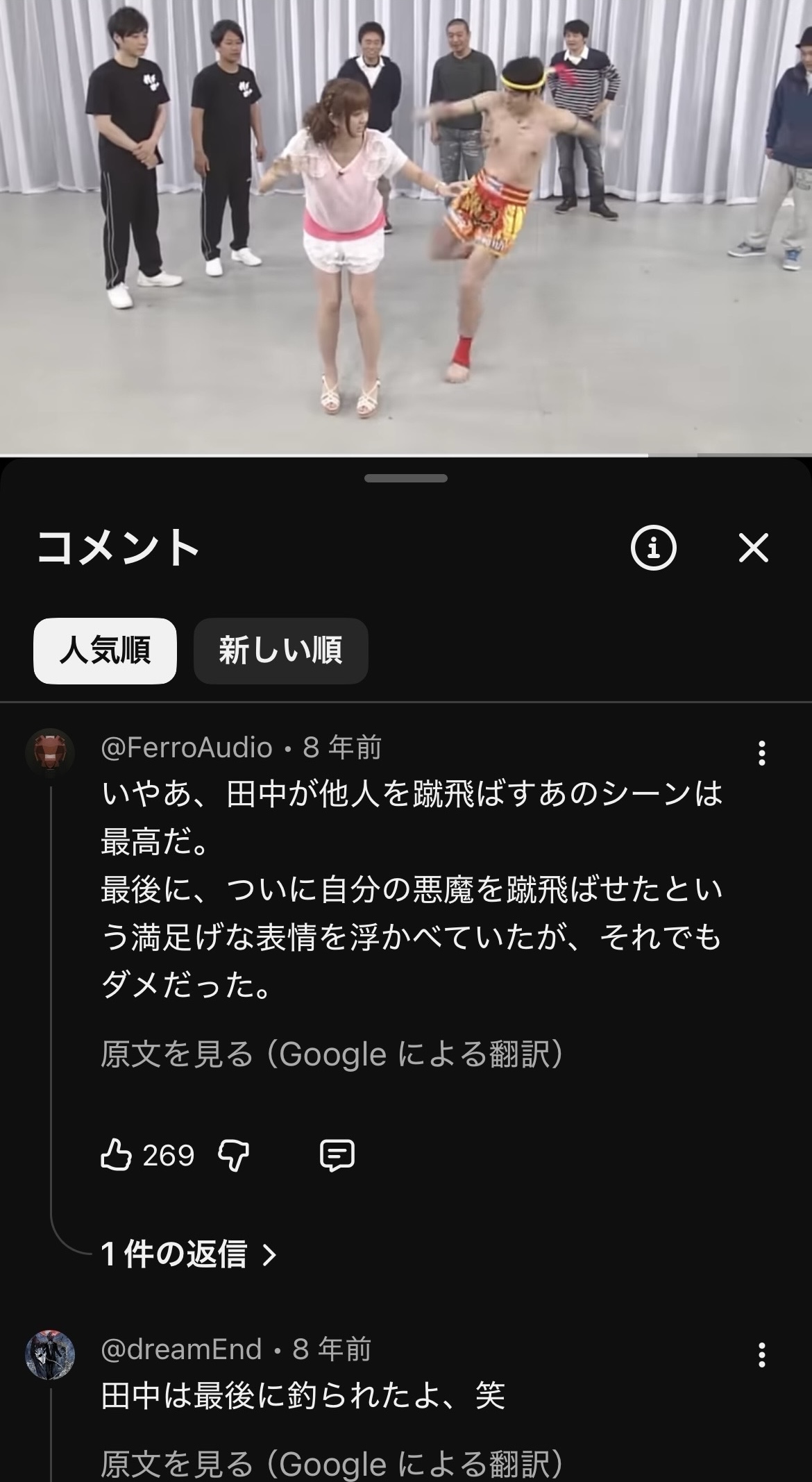
Task: Open overflow menu on @dreamEnd's comment
Action: (761, 1354)
